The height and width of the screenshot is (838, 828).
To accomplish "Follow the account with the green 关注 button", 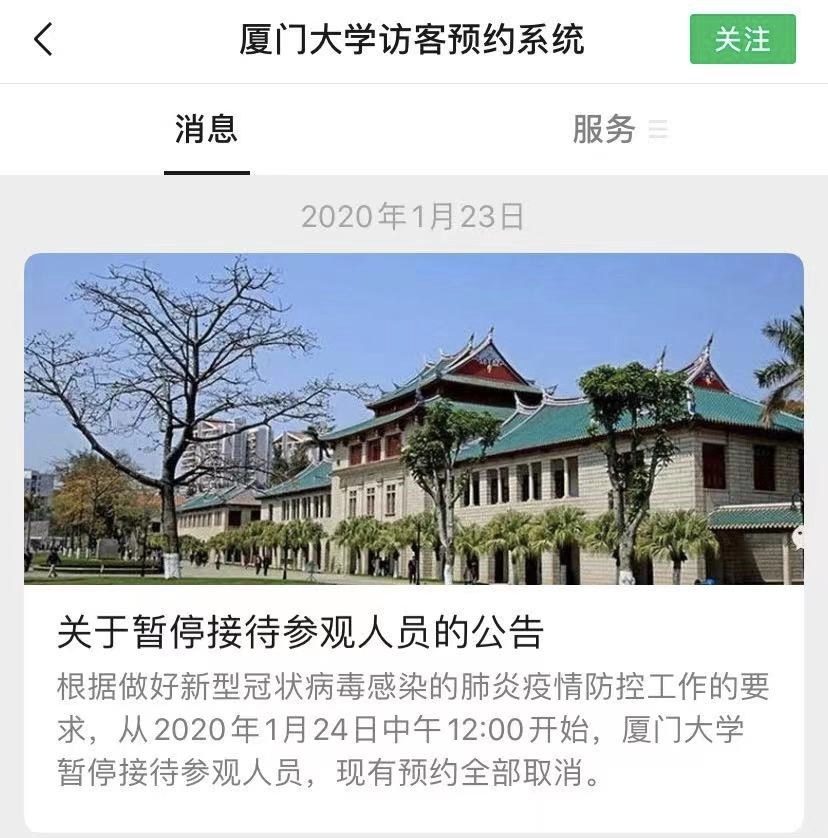I will tap(740, 41).
